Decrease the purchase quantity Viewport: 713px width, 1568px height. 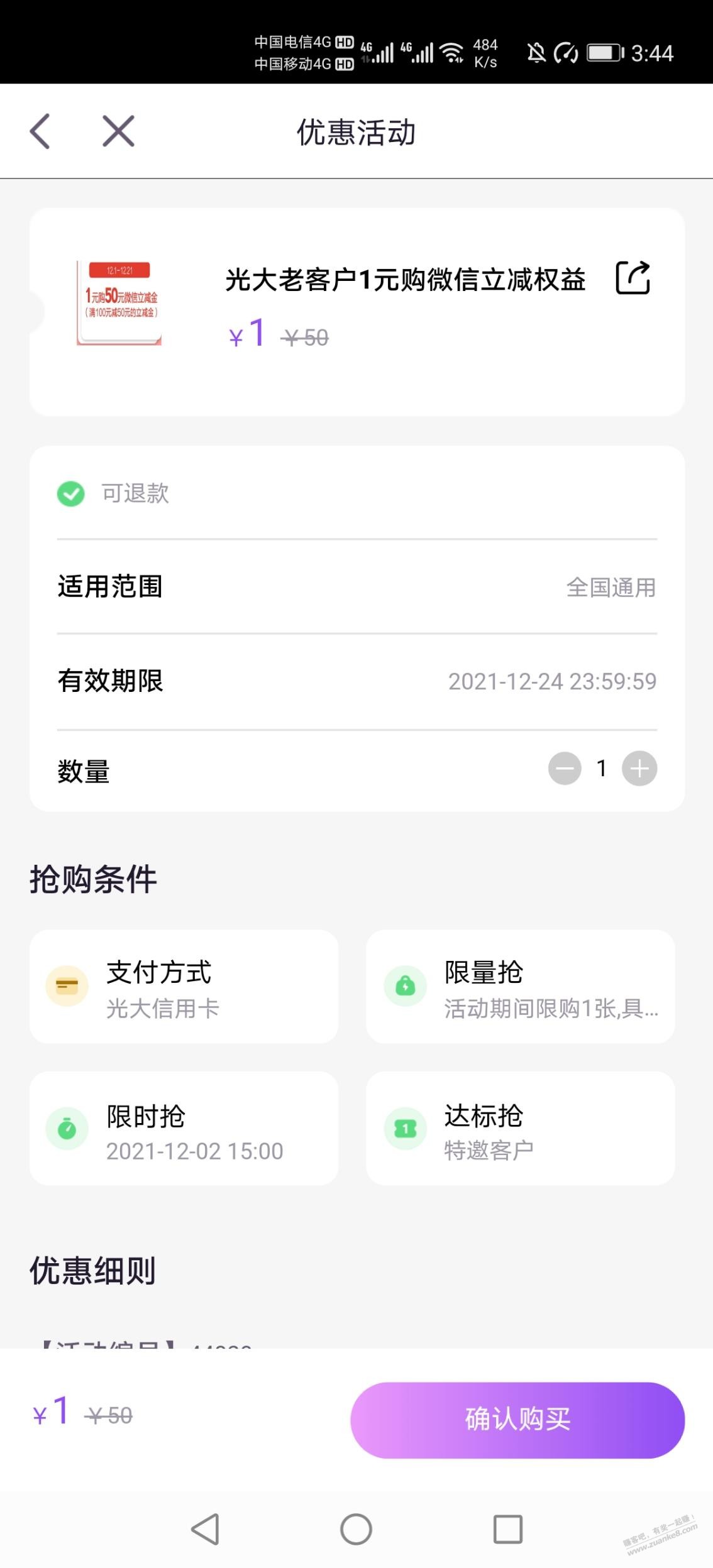click(x=565, y=769)
